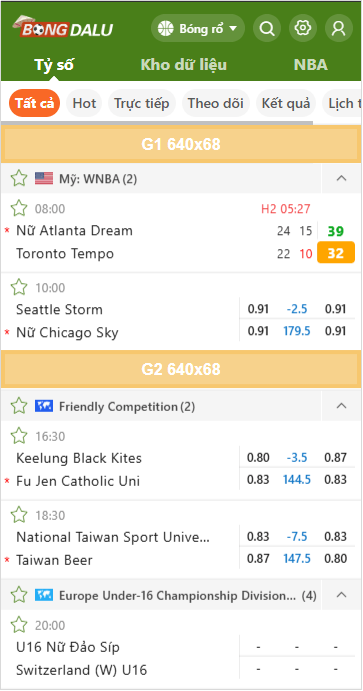Switch to the NBA tab
The width and height of the screenshot is (363, 691).
[x=311, y=65]
